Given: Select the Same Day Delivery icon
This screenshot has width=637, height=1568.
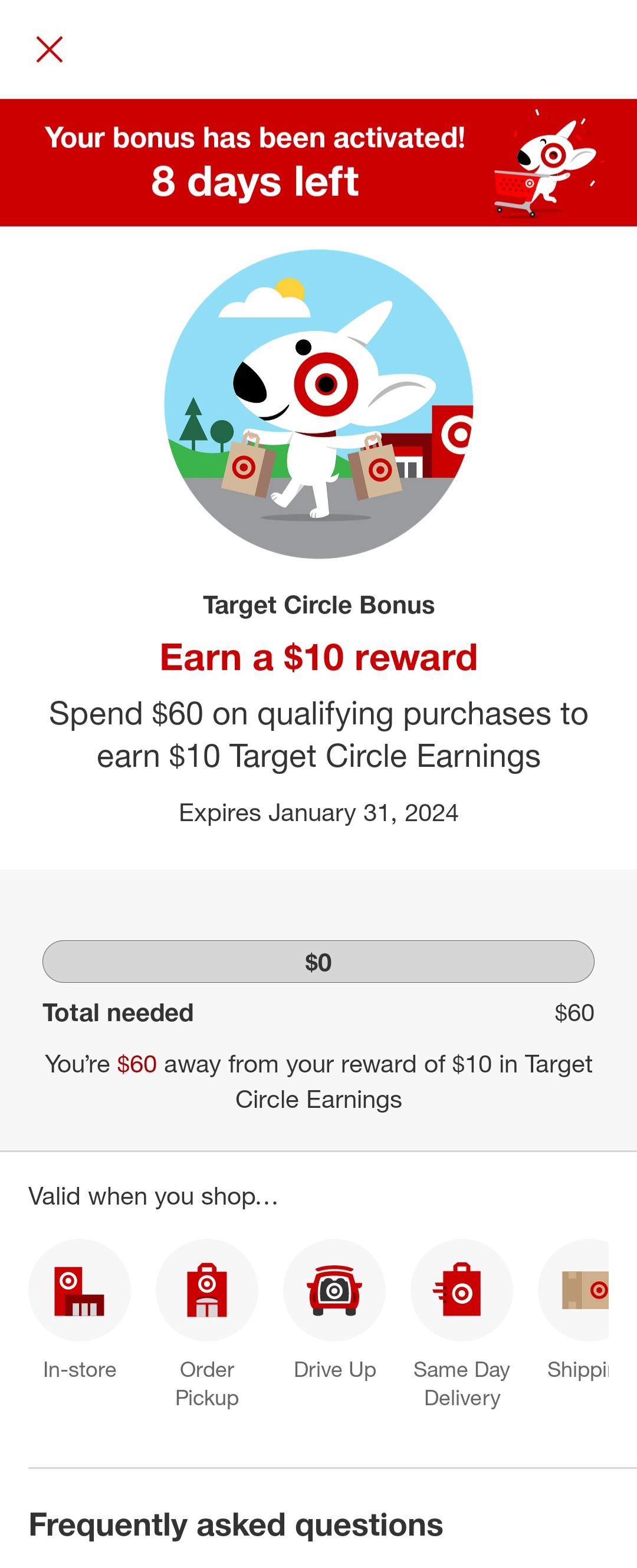Looking at the screenshot, I should point(462,1290).
